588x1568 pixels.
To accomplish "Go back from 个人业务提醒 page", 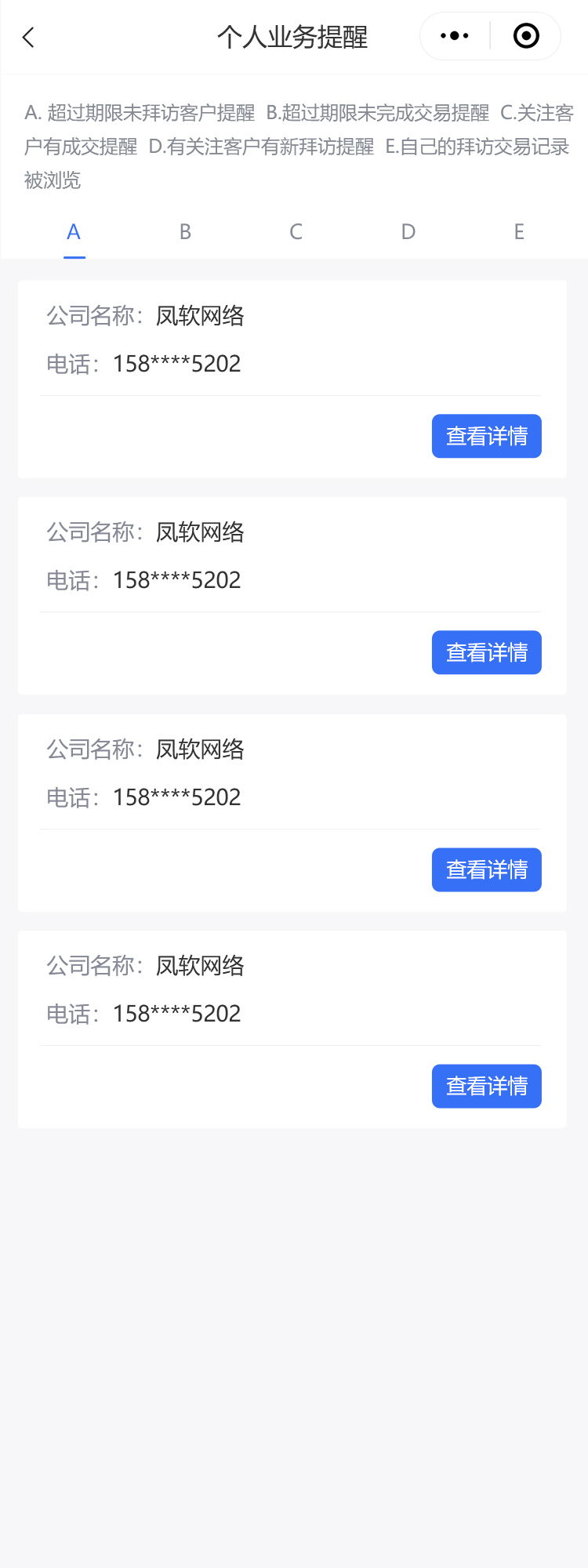I will coord(29,37).
